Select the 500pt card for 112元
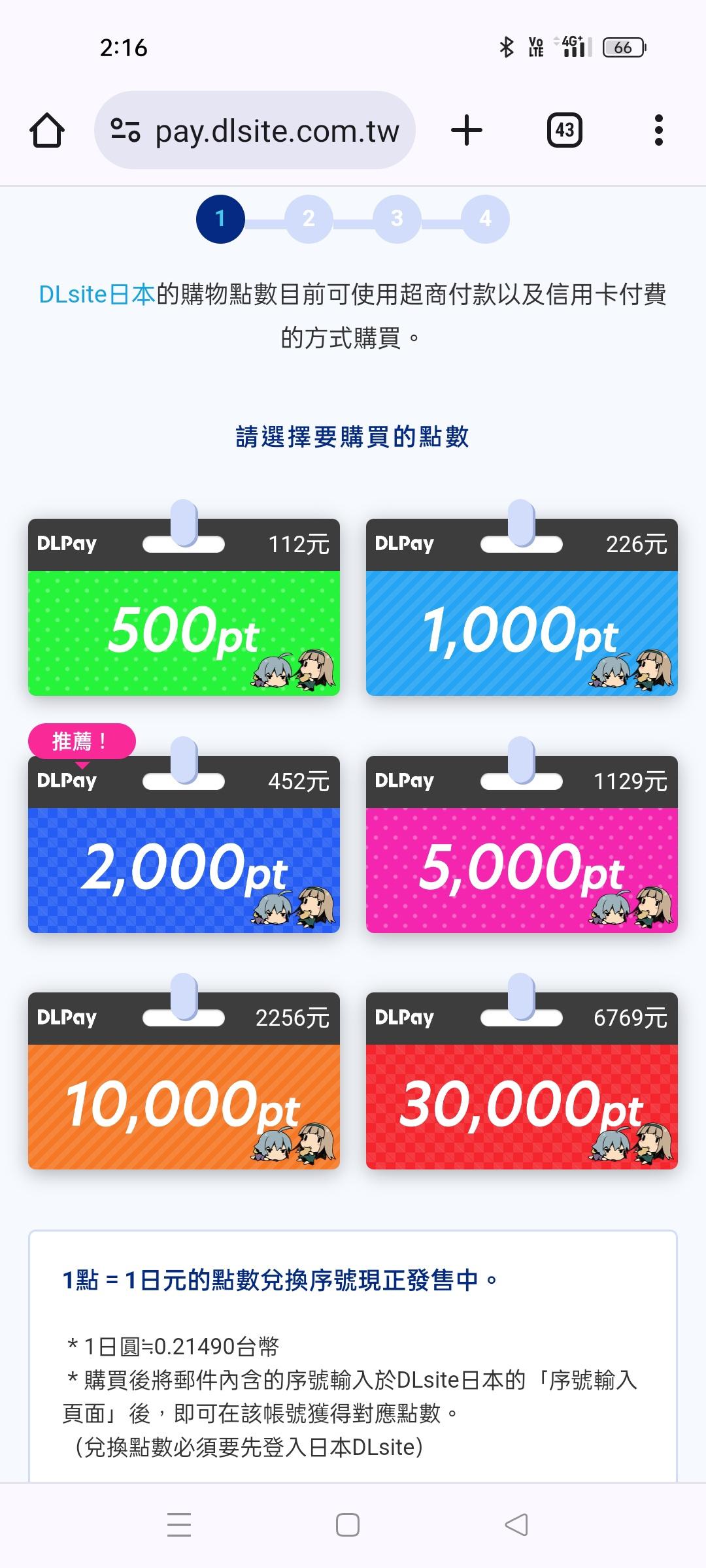 coord(184,608)
